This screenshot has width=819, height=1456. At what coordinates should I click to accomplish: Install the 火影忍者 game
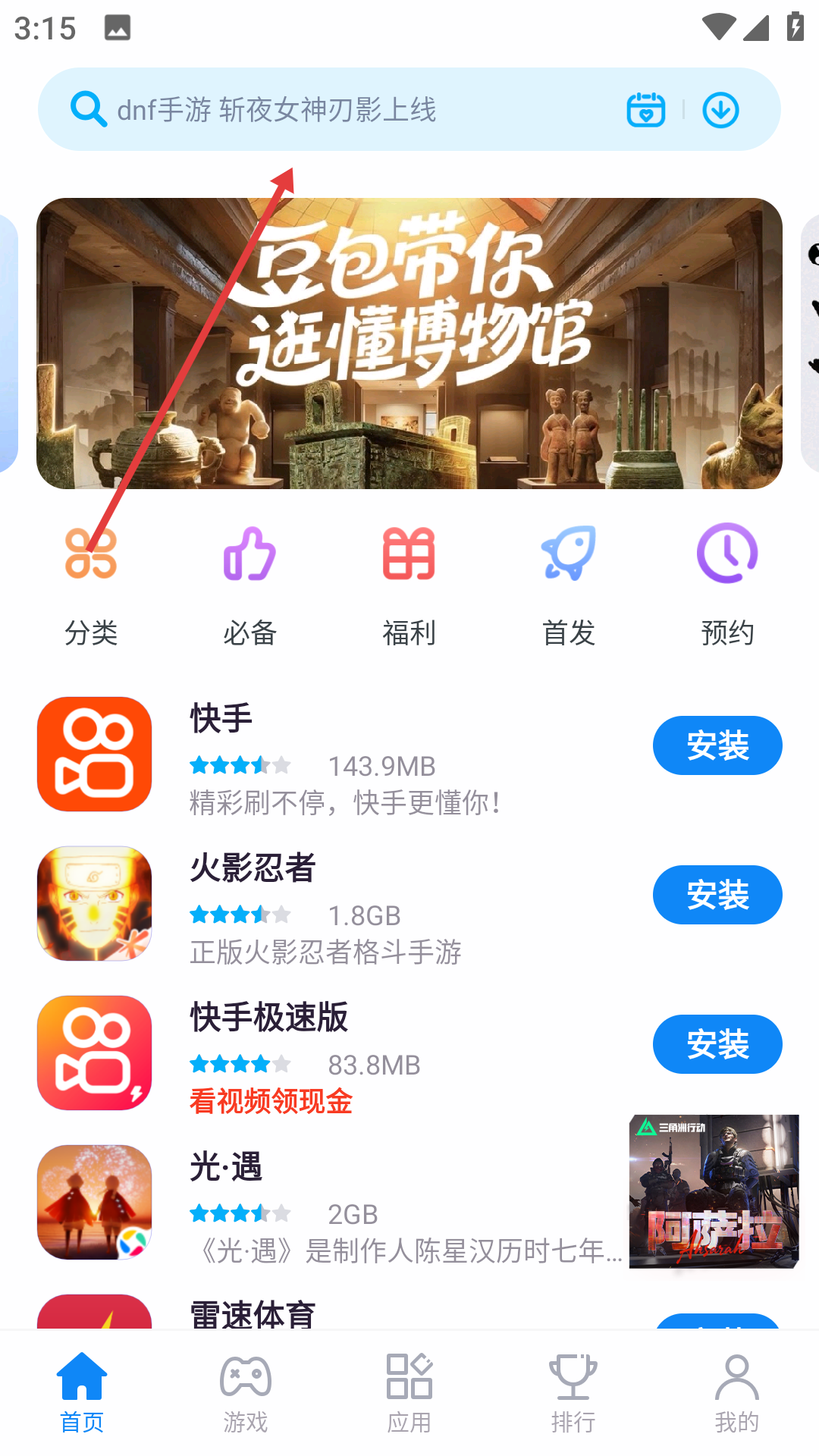pyautogui.click(x=717, y=895)
